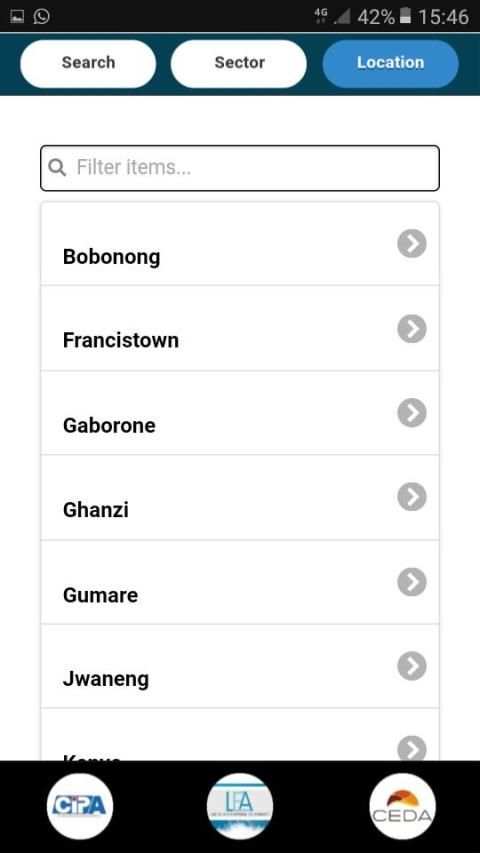
Task: Open the Bobonong location
Action: tap(240, 244)
